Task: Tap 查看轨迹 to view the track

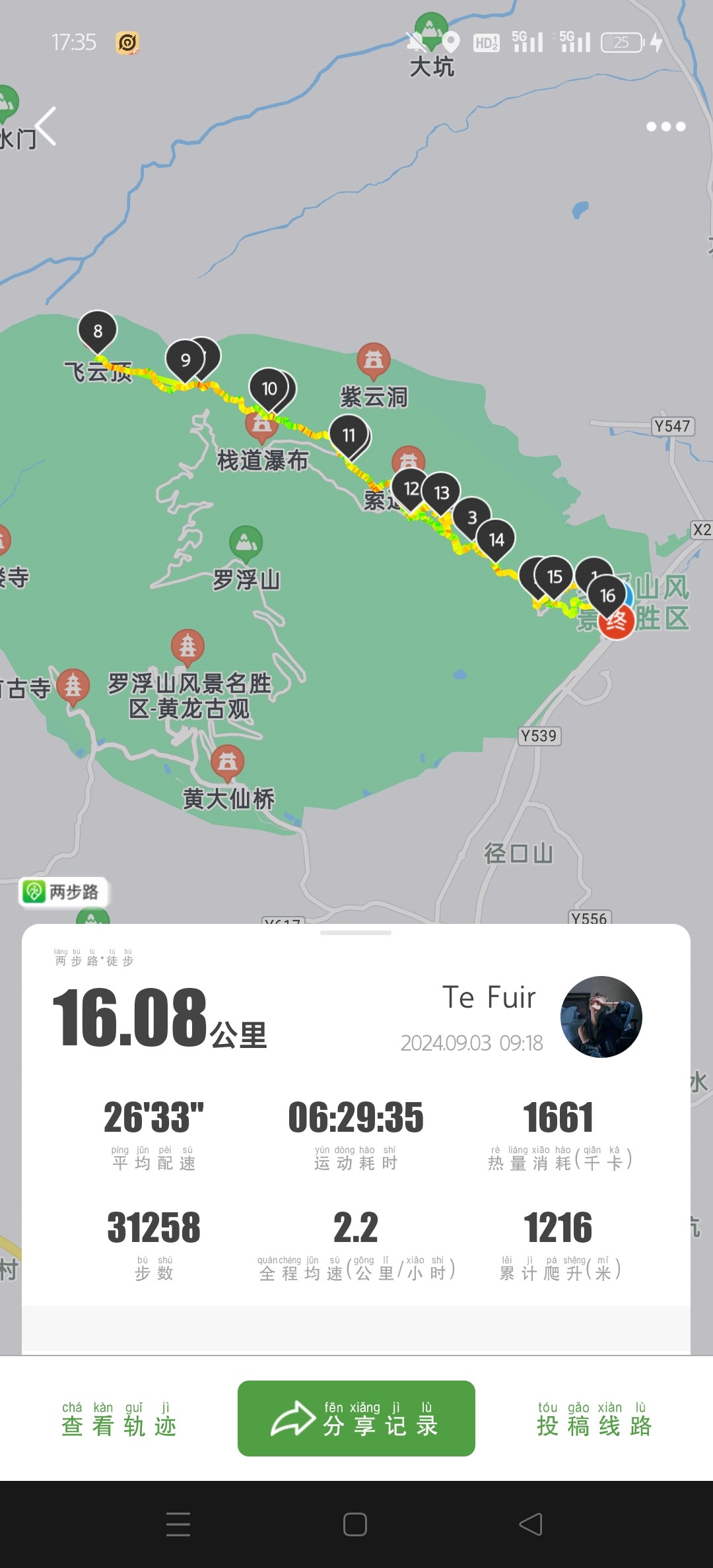Action: pyautogui.click(x=119, y=1419)
